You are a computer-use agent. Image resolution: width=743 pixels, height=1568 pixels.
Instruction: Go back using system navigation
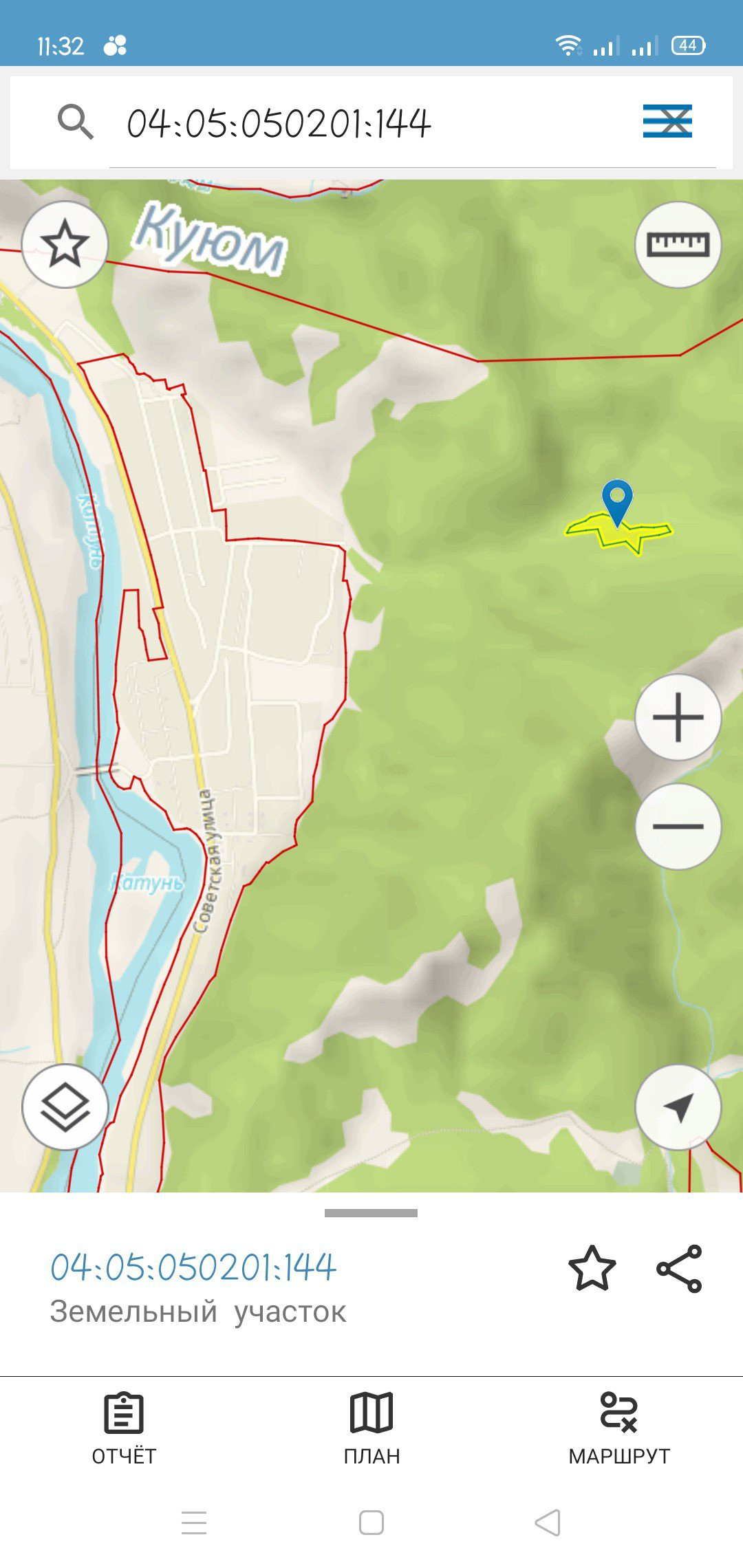(x=548, y=1523)
